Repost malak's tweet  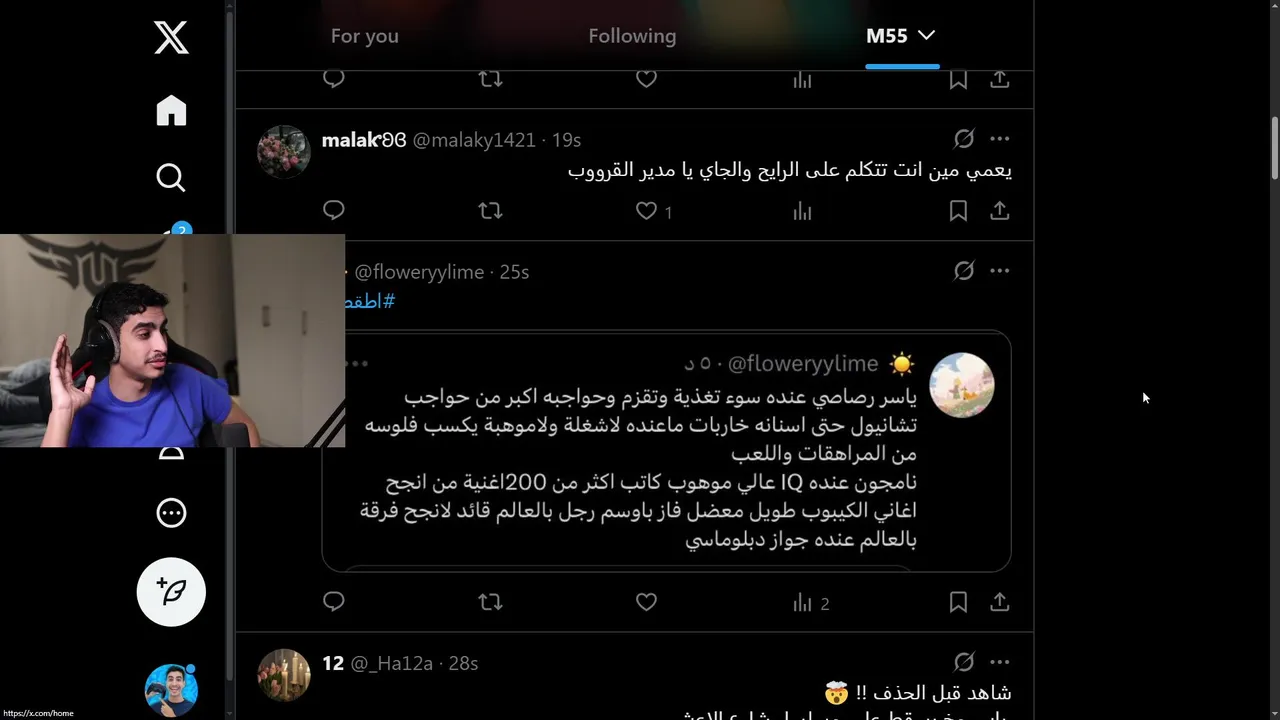click(x=490, y=211)
